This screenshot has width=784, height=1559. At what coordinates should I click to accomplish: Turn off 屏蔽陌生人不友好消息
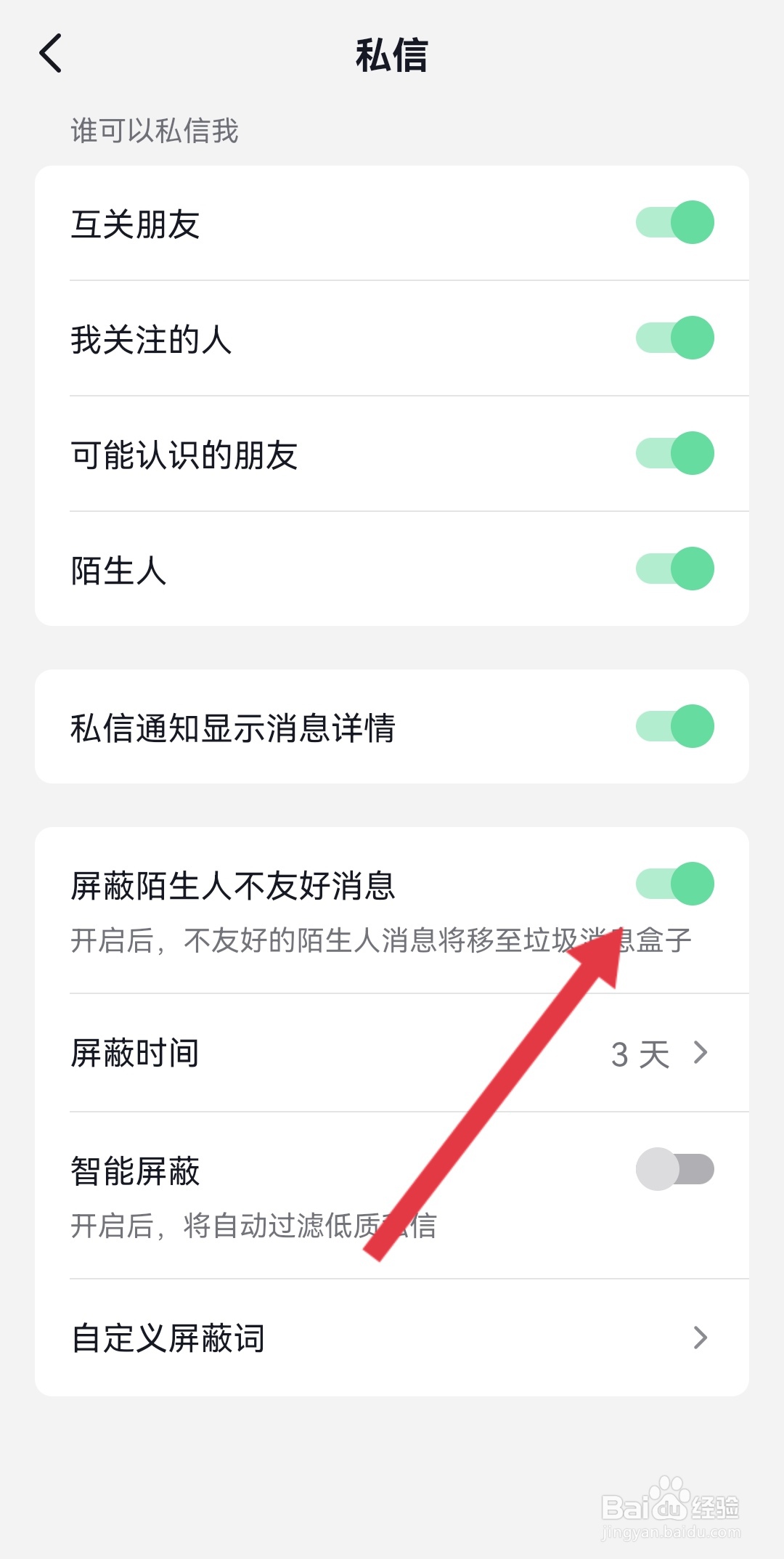point(676,883)
